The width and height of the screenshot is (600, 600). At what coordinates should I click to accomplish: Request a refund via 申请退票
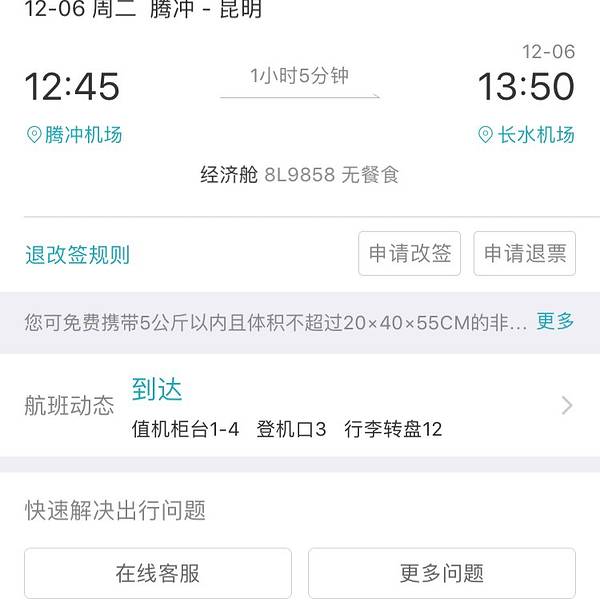525,254
